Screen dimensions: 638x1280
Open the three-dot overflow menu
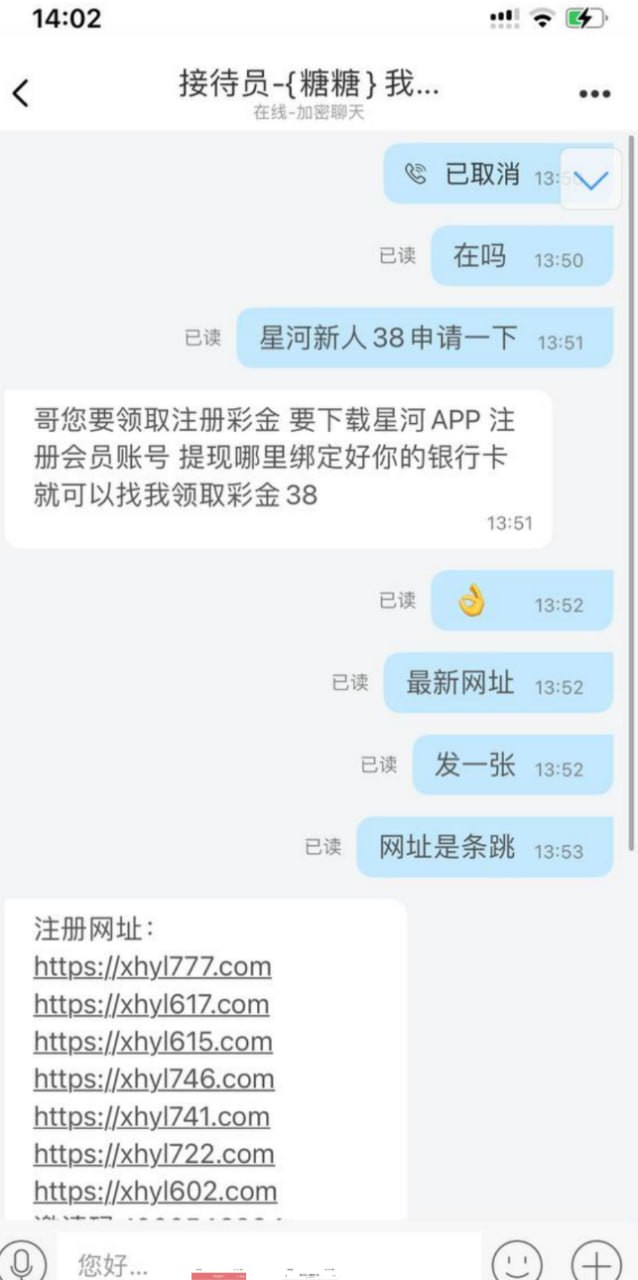click(594, 94)
